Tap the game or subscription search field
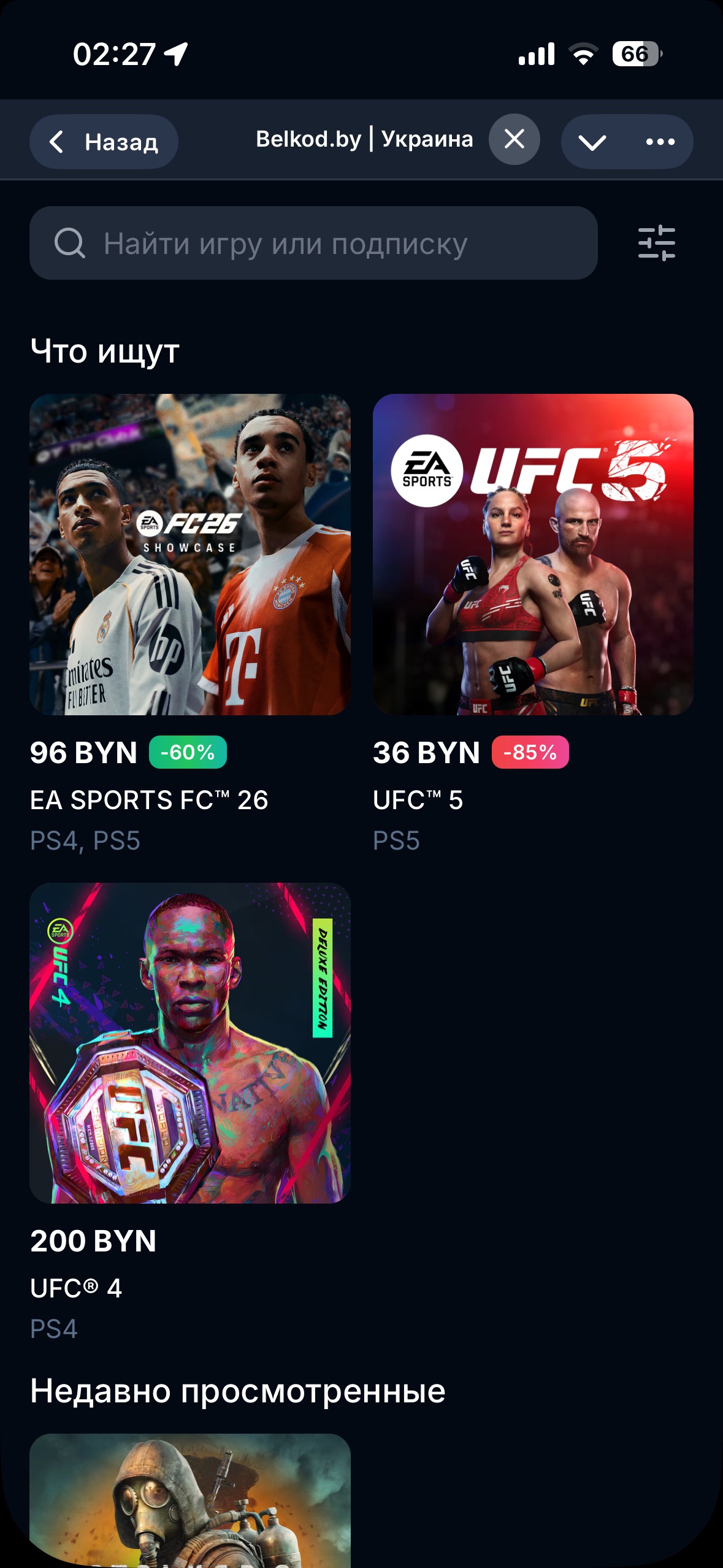Image resolution: width=723 pixels, height=1568 pixels. pos(313,243)
